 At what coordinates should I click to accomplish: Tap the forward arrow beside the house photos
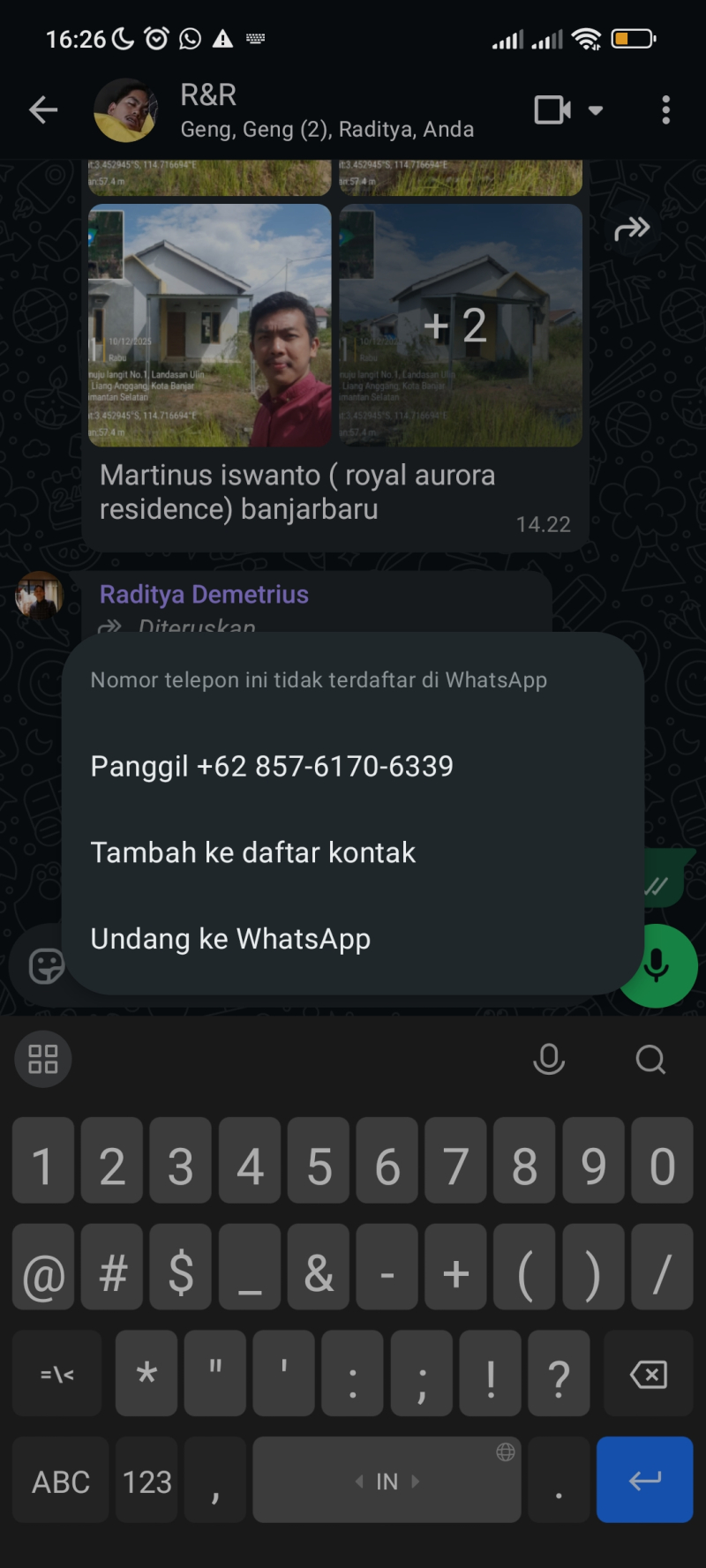tap(631, 229)
